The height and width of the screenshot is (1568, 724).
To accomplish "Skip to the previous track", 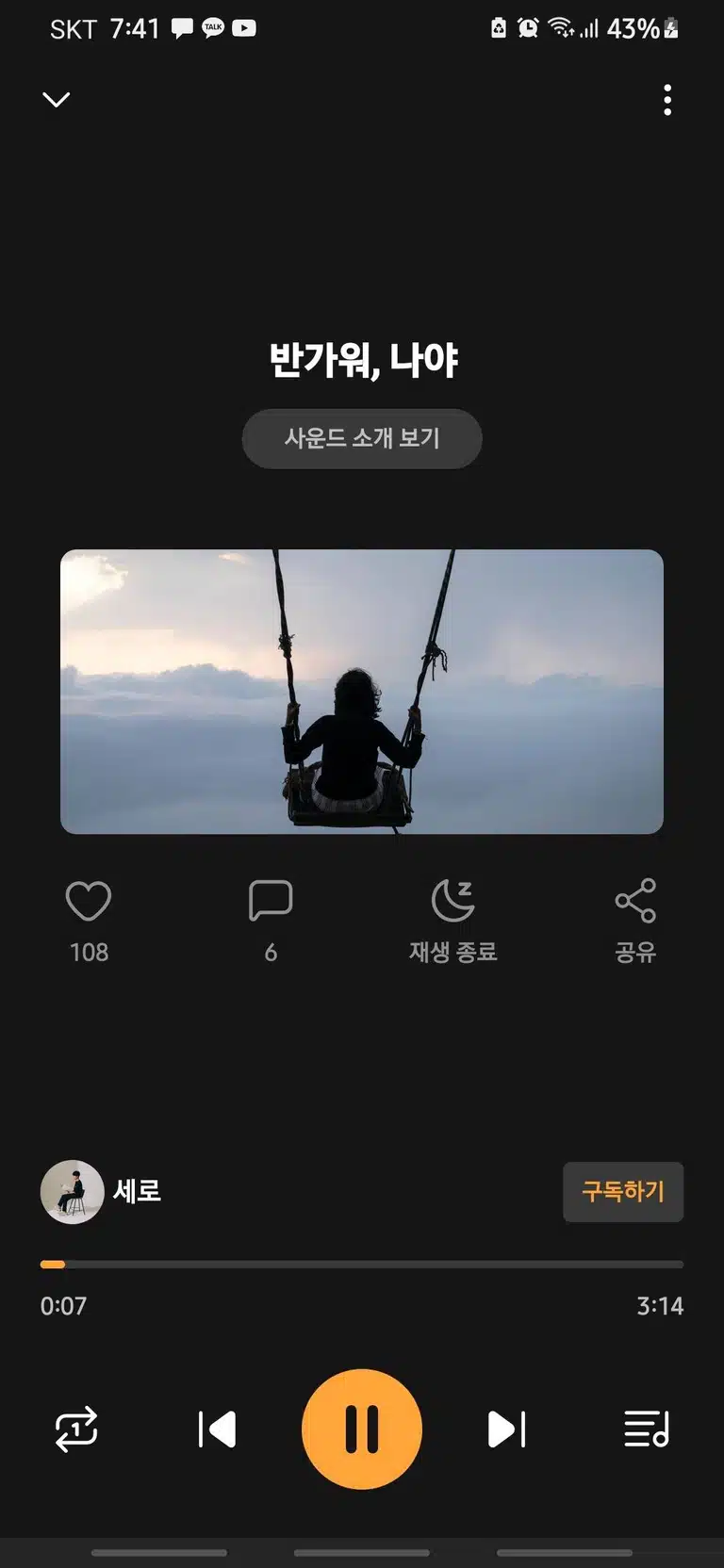I will [x=217, y=1429].
